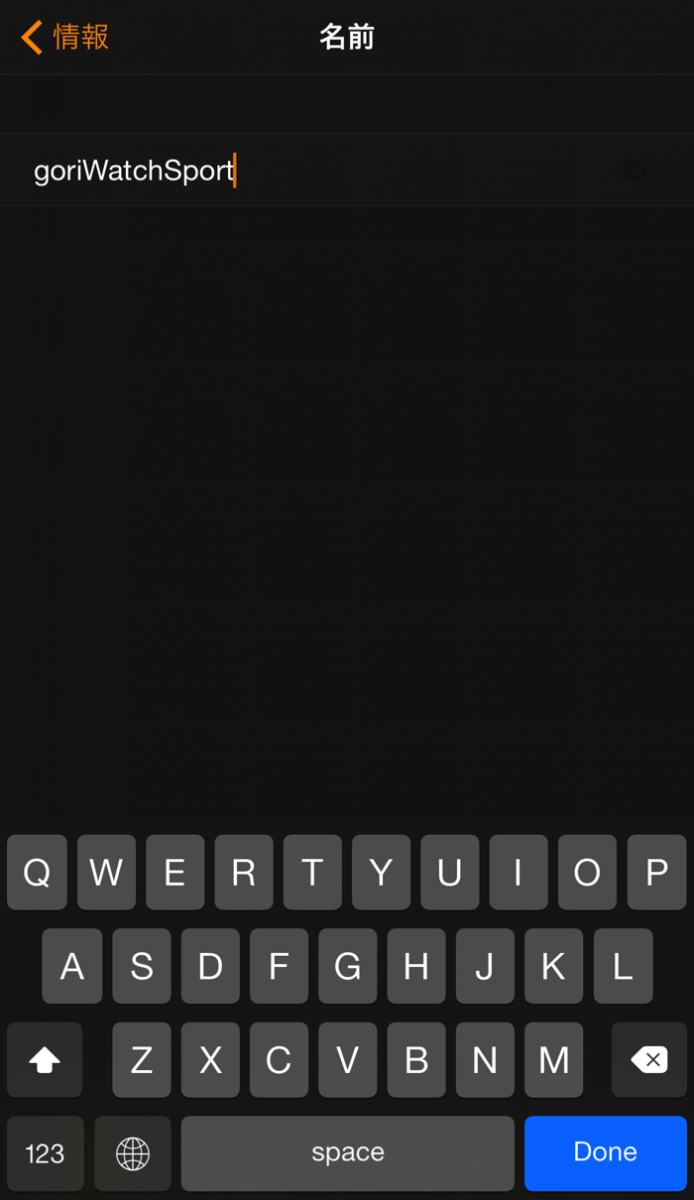Tap the space bar

pos(347,1153)
